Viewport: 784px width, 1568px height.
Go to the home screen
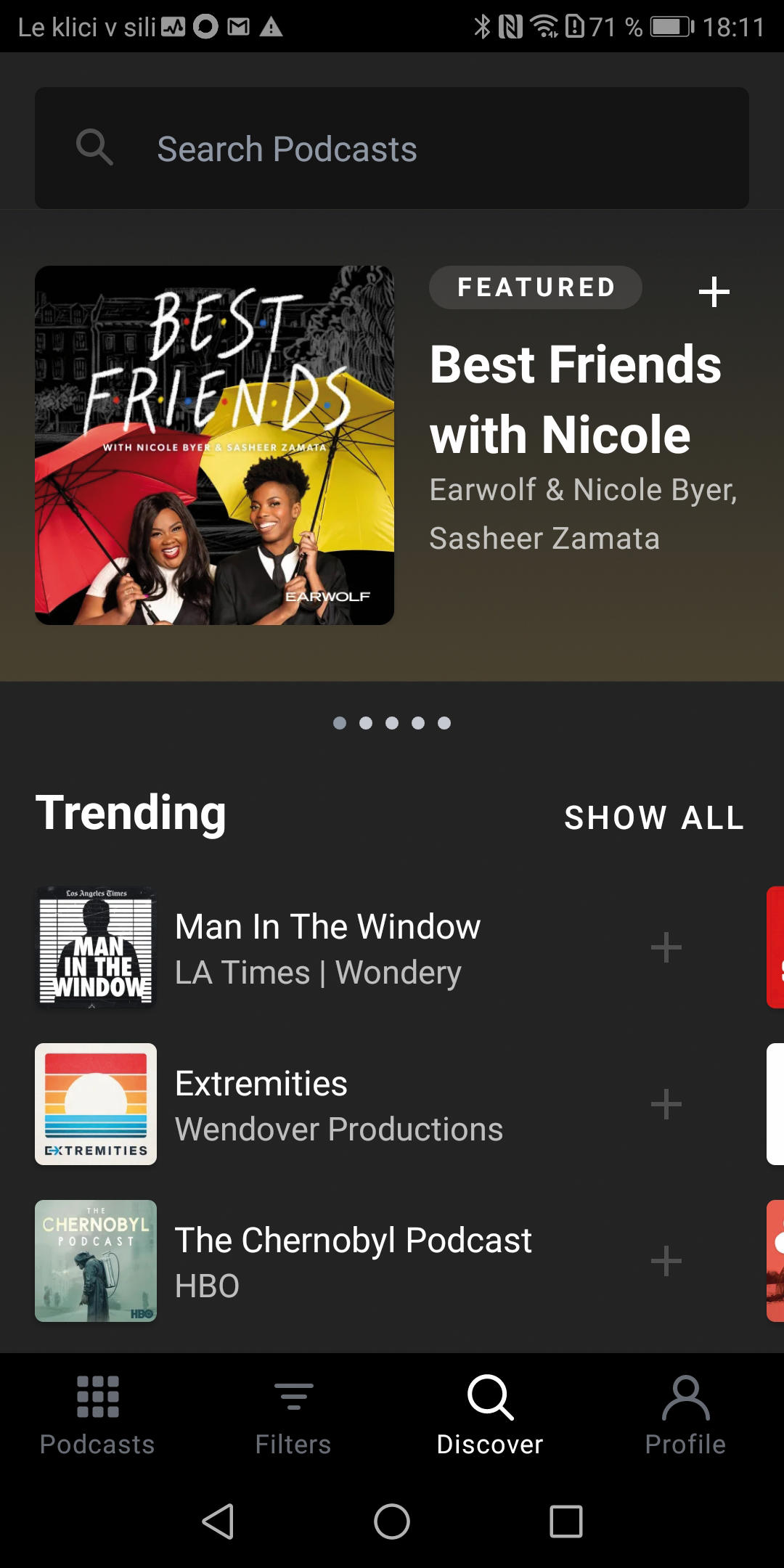coord(392,1521)
